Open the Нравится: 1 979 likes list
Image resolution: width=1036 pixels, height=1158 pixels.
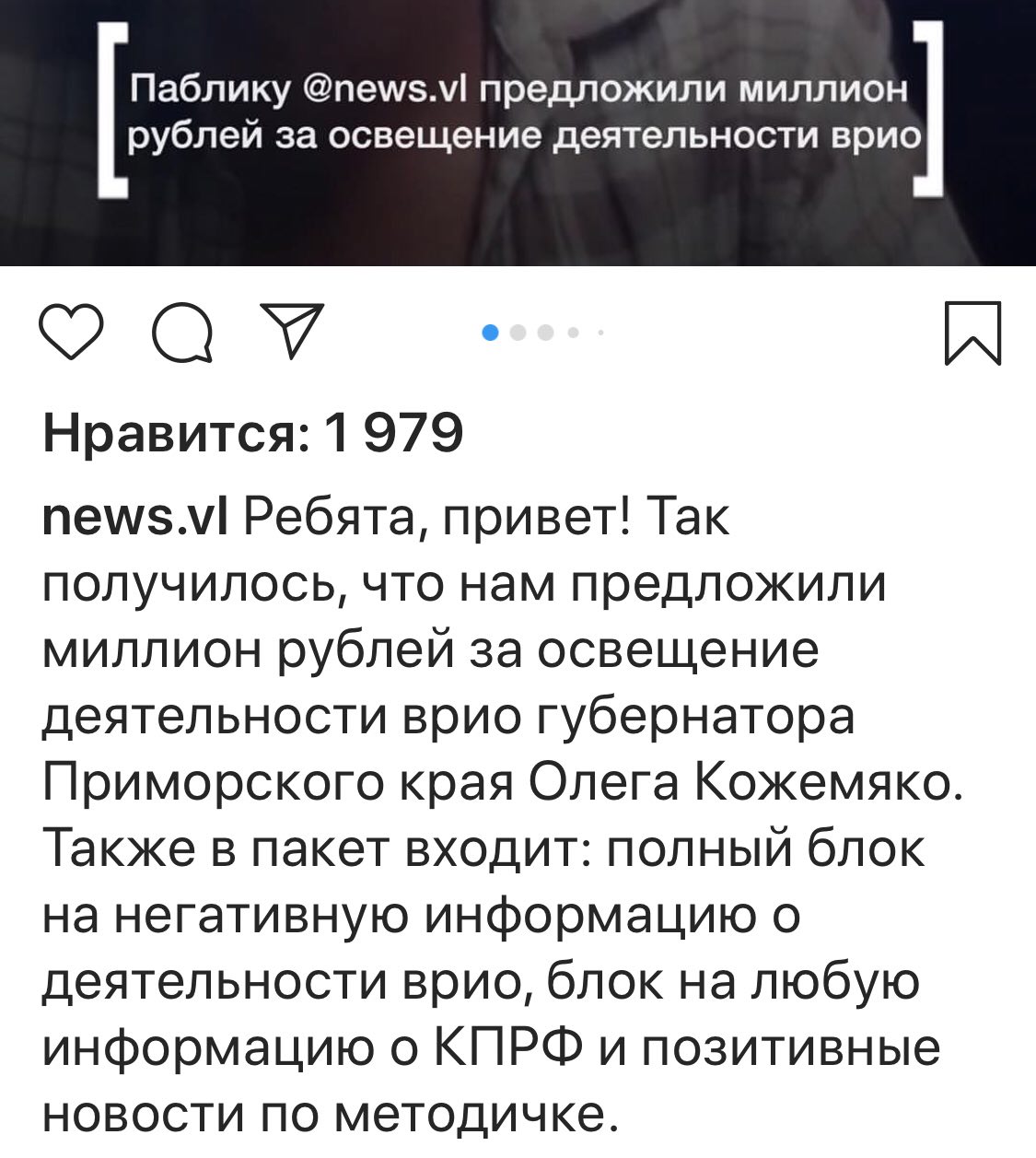pos(252,432)
